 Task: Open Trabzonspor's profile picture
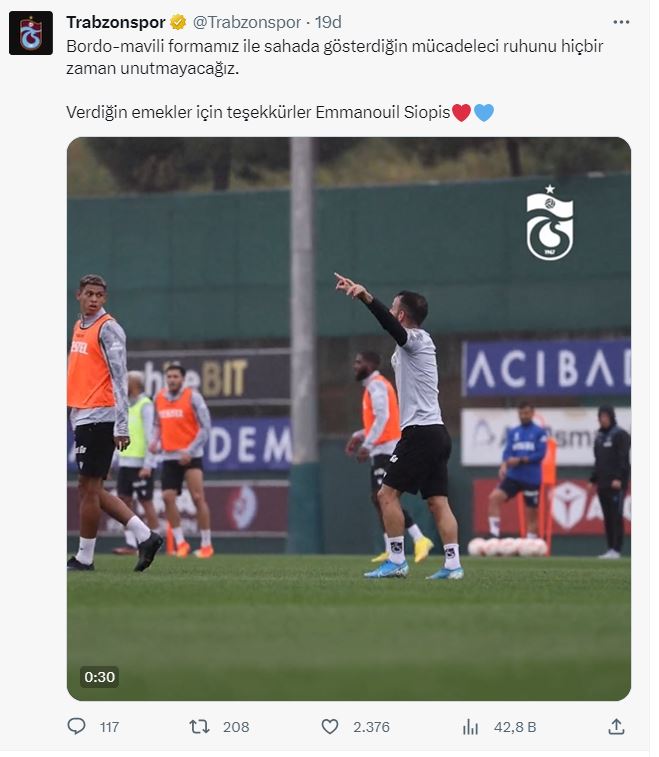click(x=31, y=32)
